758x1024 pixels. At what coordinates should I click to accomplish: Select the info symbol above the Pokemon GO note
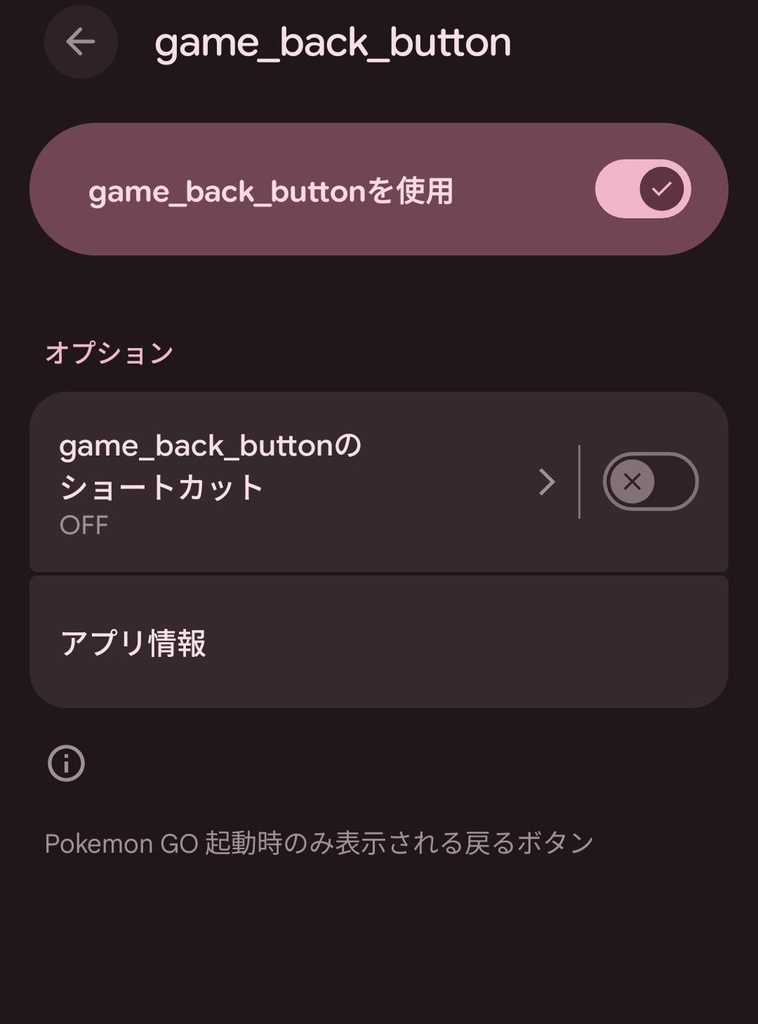(x=63, y=762)
